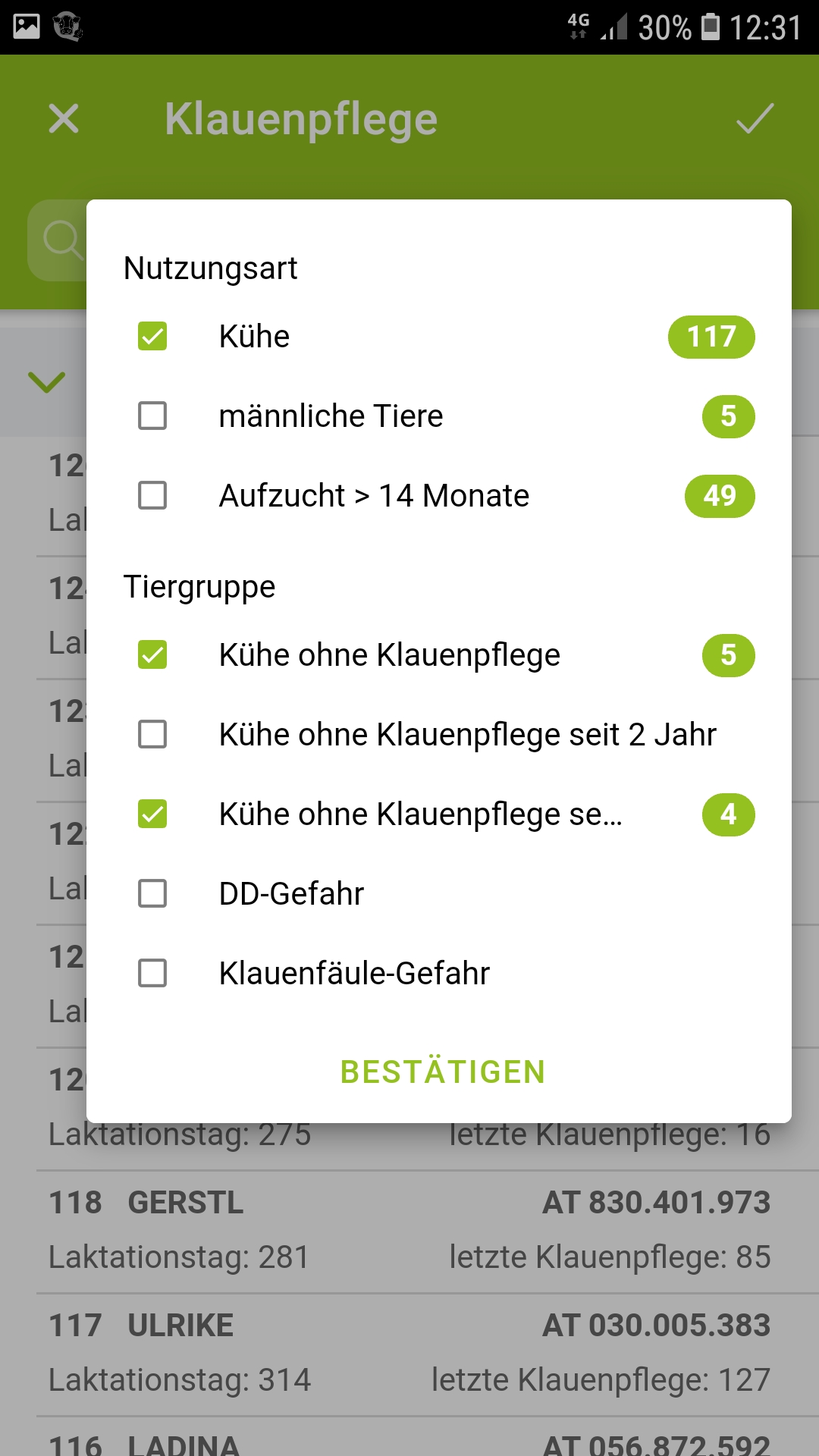
Task: Select the animal GERSTL in the list
Action: pyautogui.click(x=409, y=1228)
